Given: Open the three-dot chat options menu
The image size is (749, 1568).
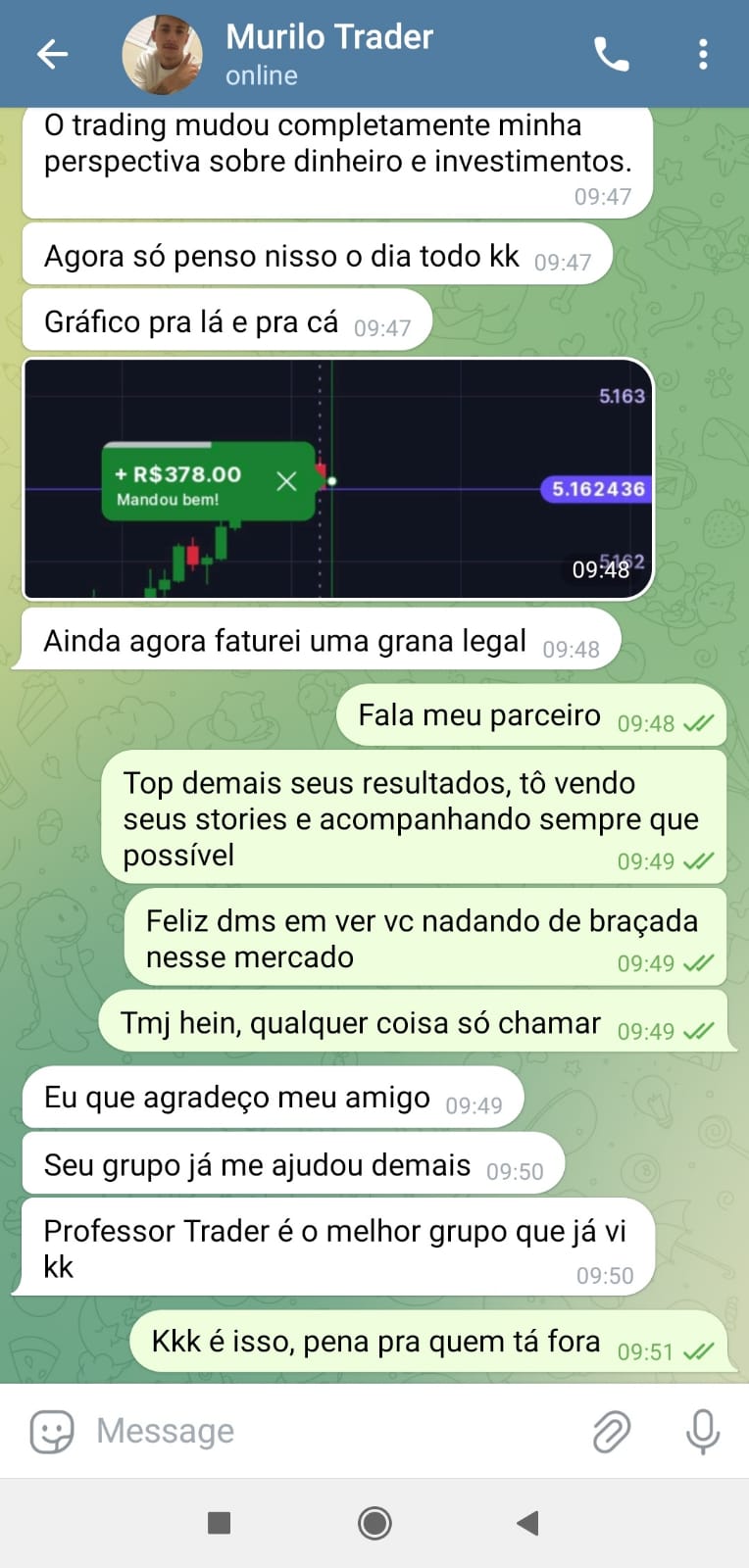Looking at the screenshot, I should pos(702,54).
